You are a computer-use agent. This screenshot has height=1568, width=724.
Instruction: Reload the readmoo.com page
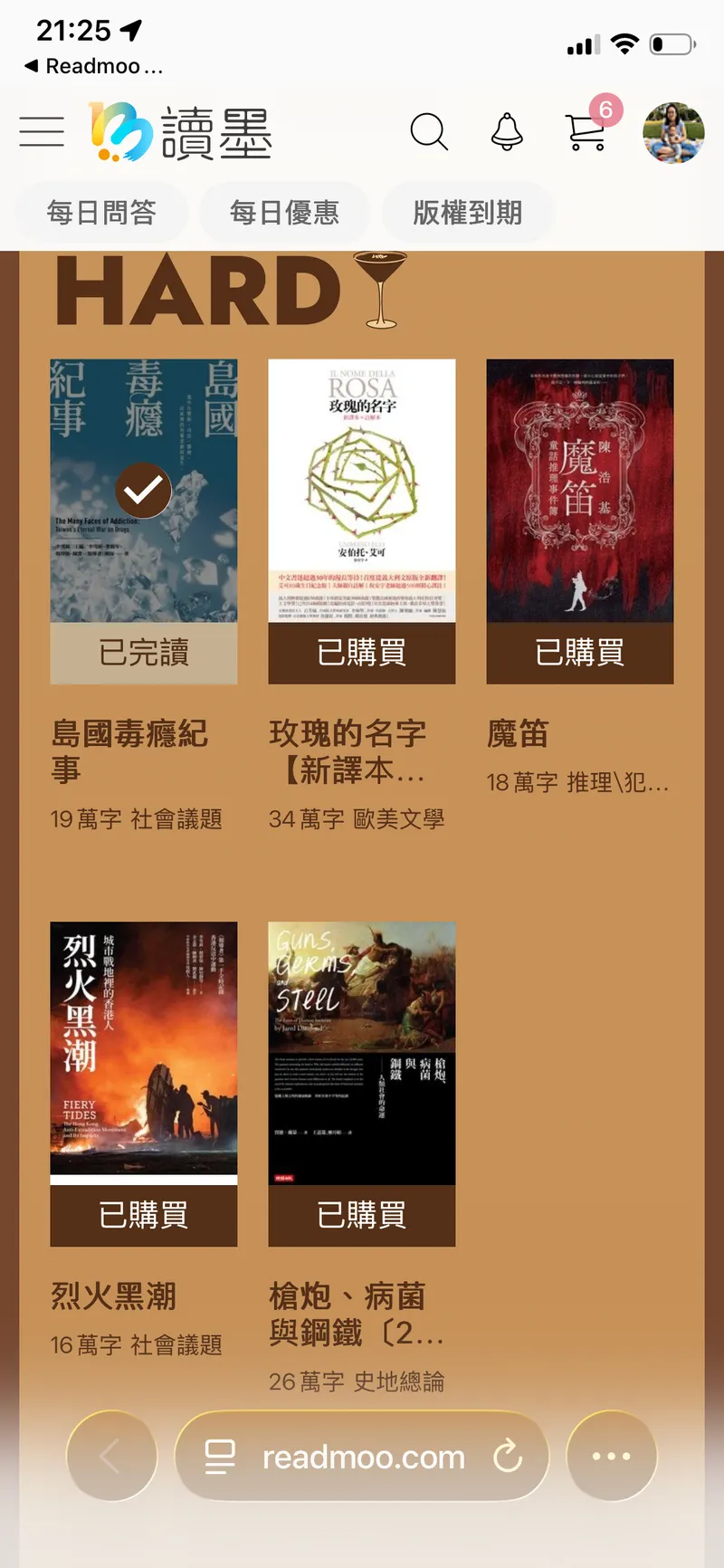[508, 1457]
